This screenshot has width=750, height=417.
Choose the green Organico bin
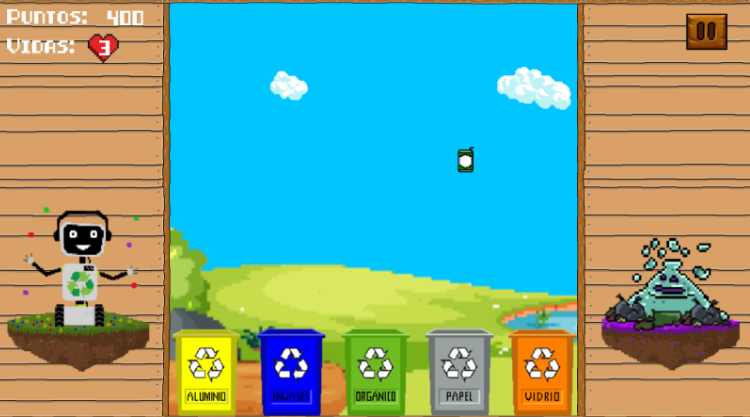(375, 370)
